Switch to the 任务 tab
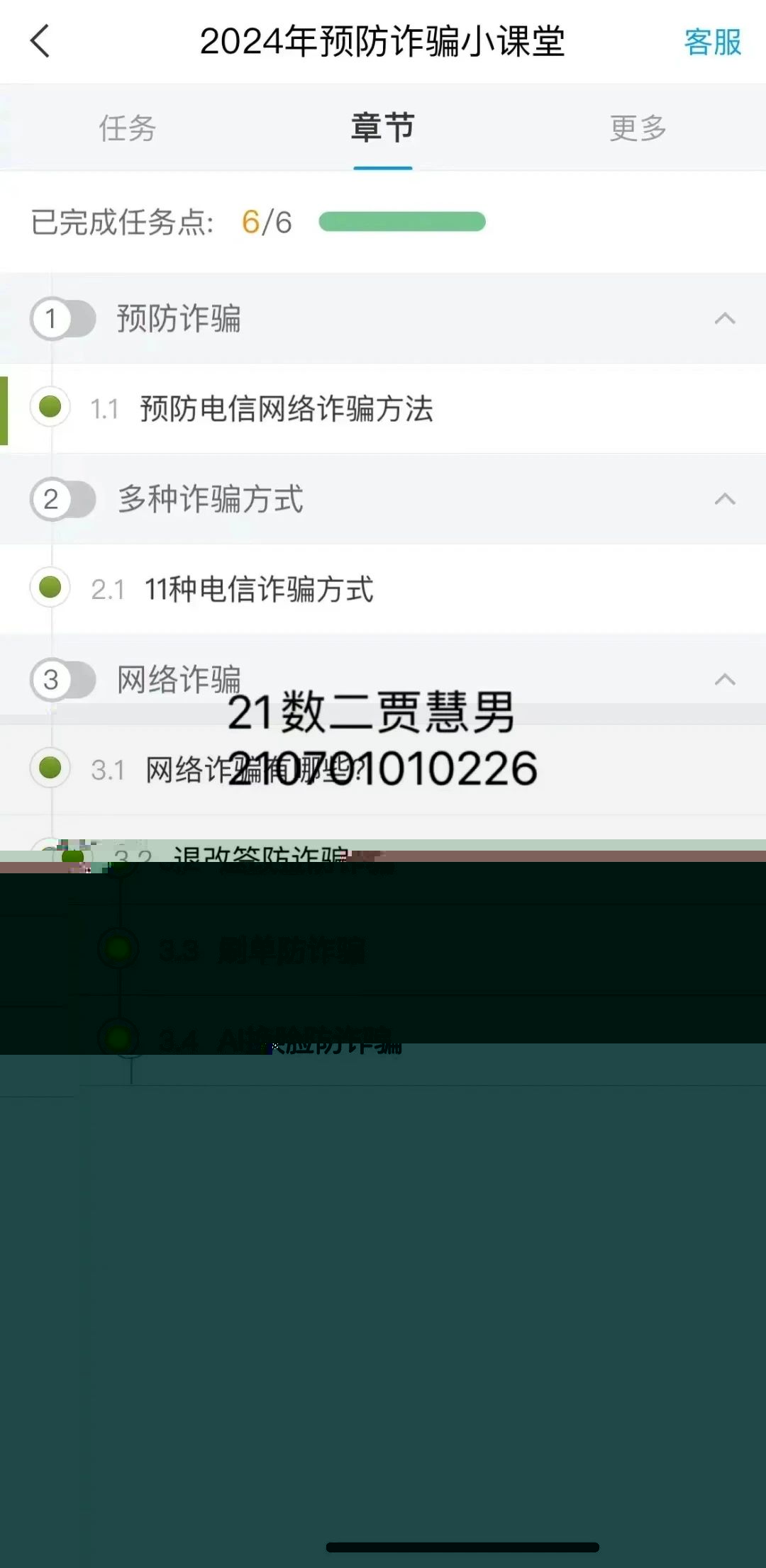The image size is (766, 1568). [127, 128]
